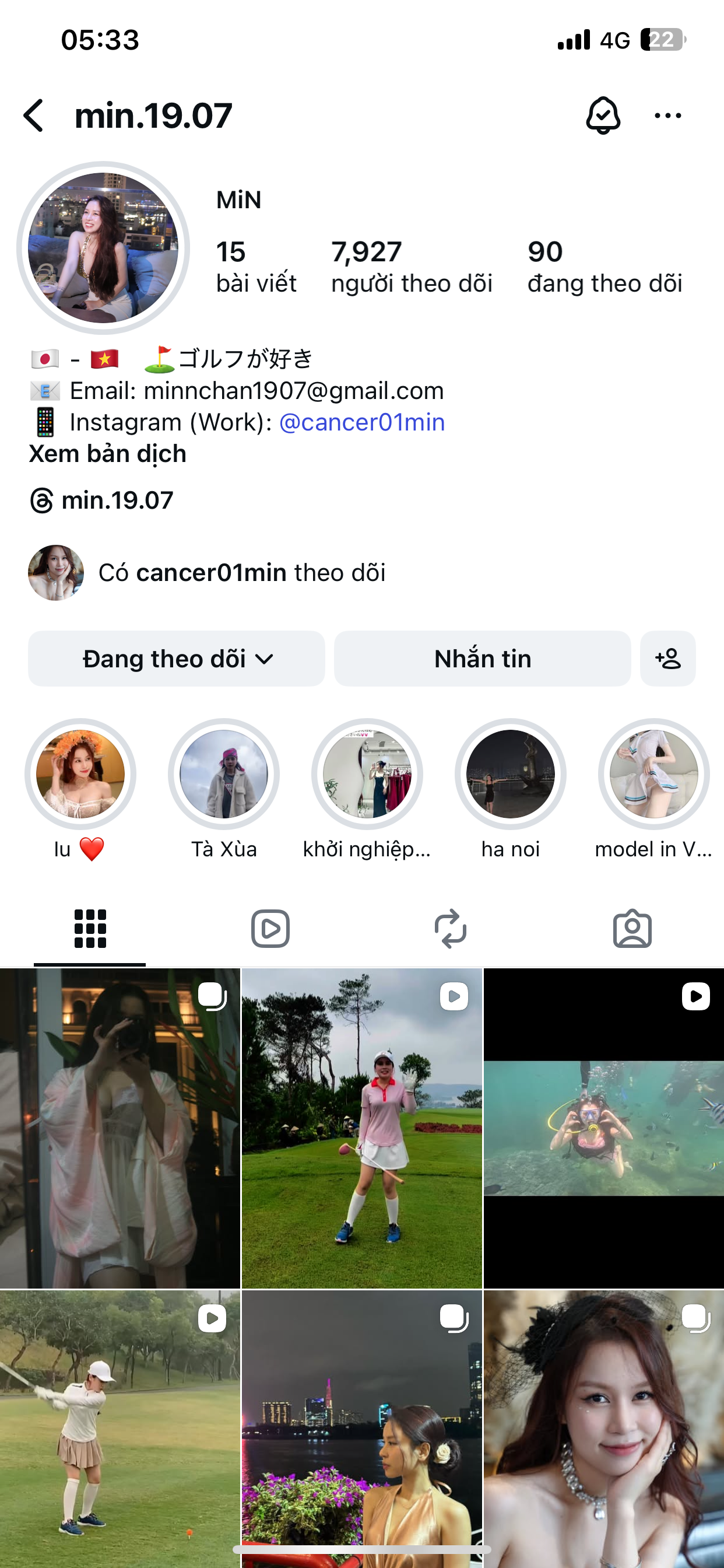Expand the Đang theo dõi dropdown

[x=177, y=659]
